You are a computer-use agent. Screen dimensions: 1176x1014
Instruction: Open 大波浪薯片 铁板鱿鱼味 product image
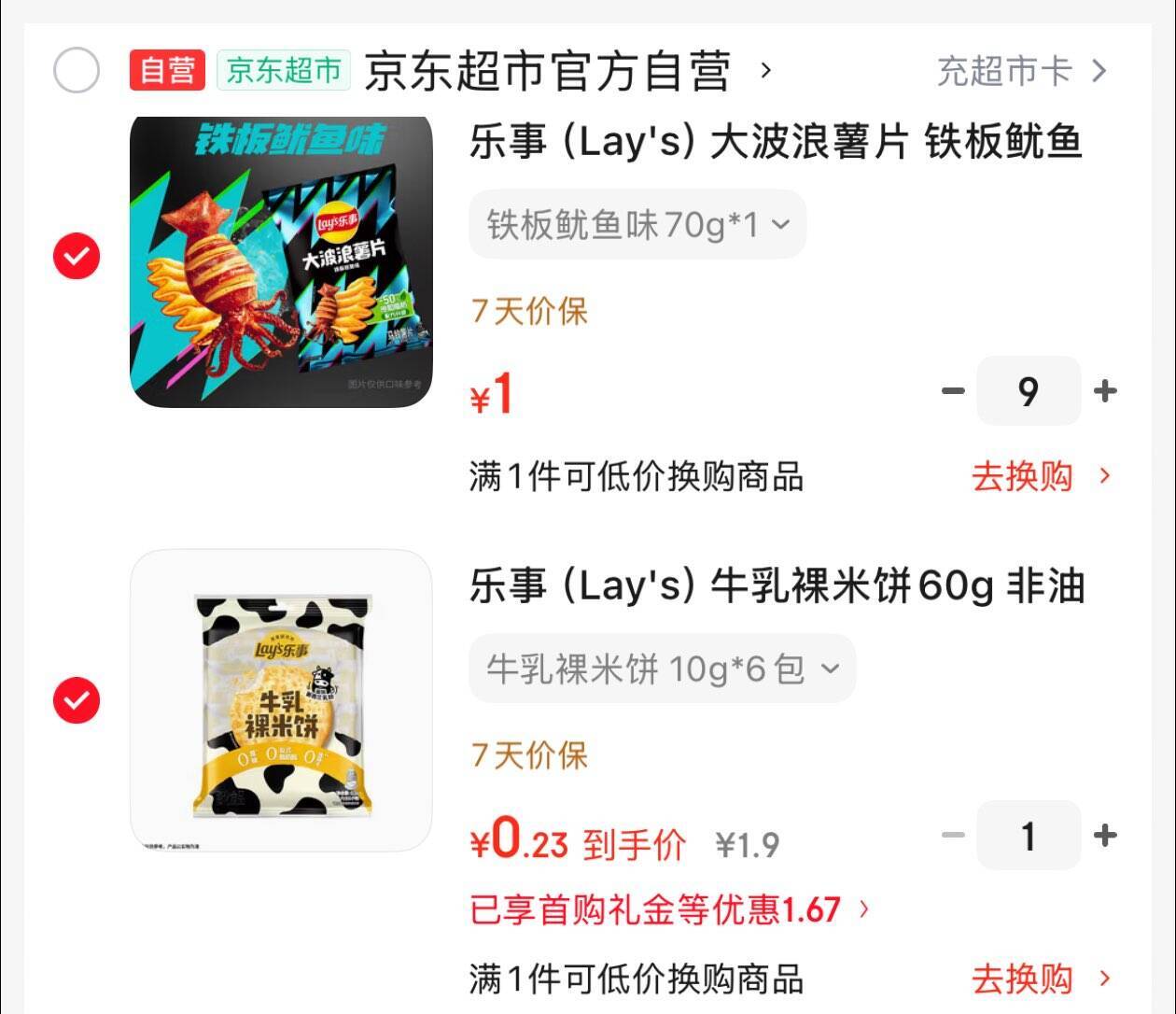tap(281, 261)
